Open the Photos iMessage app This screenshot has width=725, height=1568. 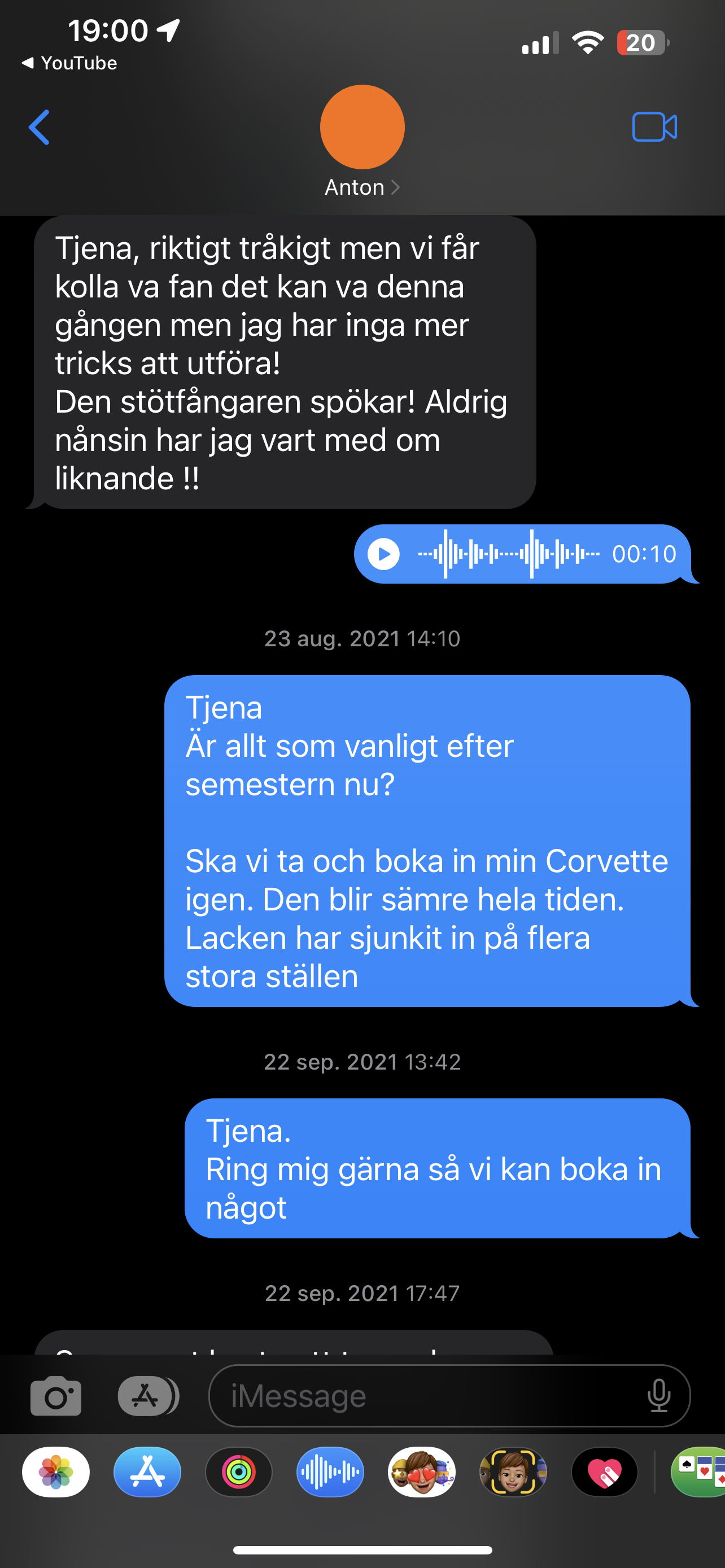[56, 1472]
